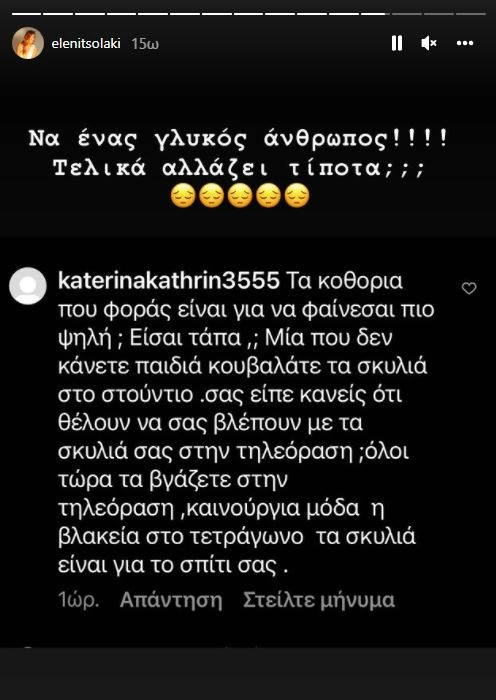Viewport: 496px width, 700px height.
Task: Tap the elenitsolaki username
Action: [x=86, y=44]
